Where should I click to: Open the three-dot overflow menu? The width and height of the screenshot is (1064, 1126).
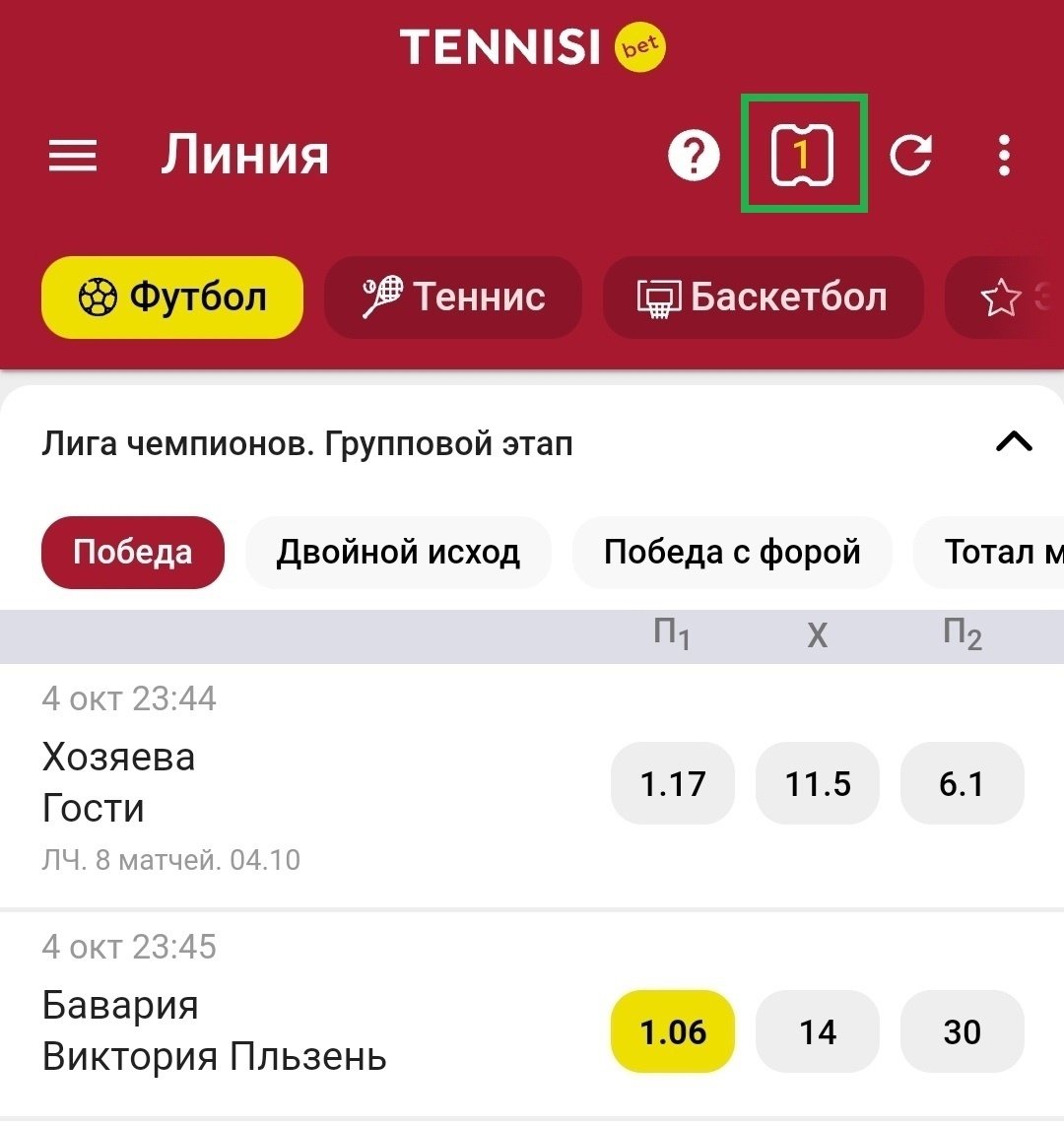(1004, 156)
